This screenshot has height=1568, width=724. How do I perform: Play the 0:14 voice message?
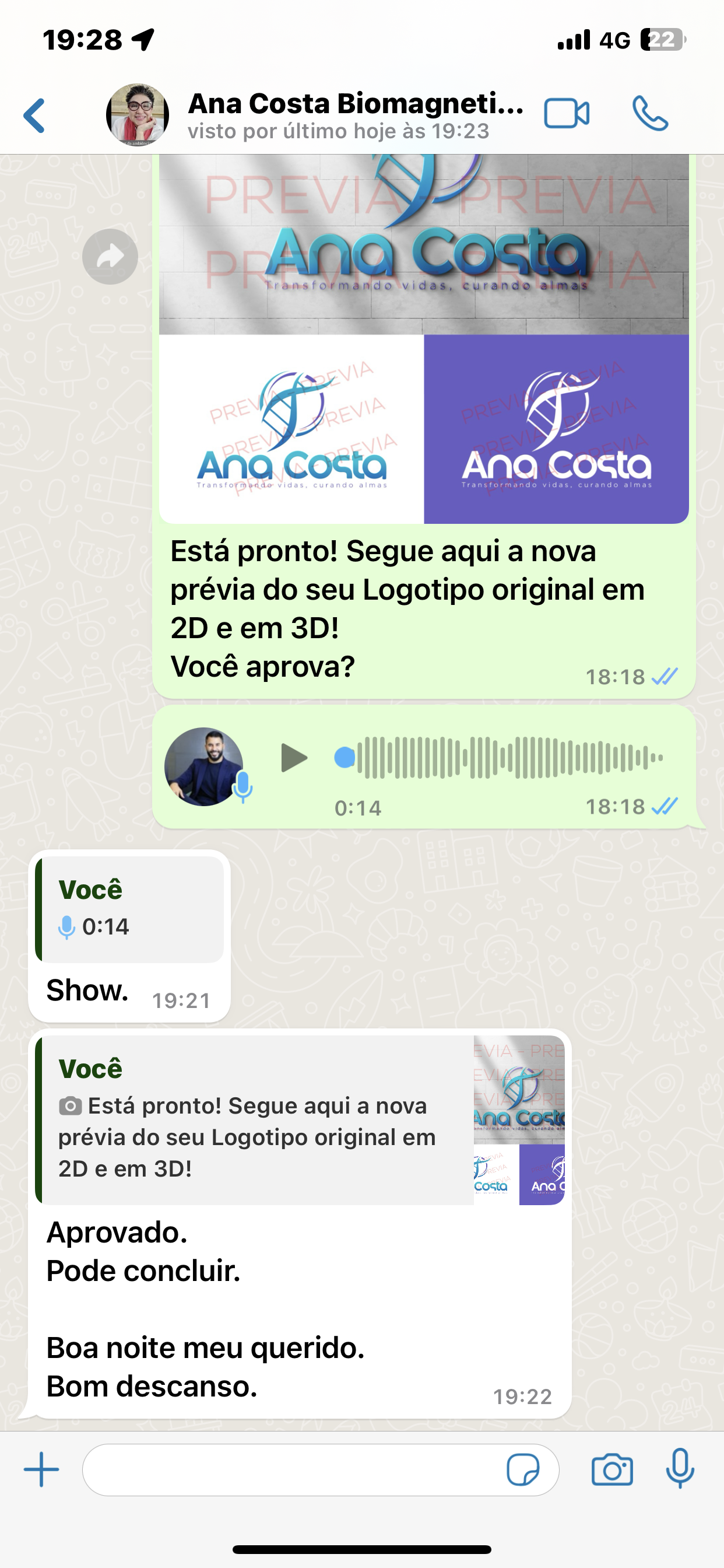point(294,758)
